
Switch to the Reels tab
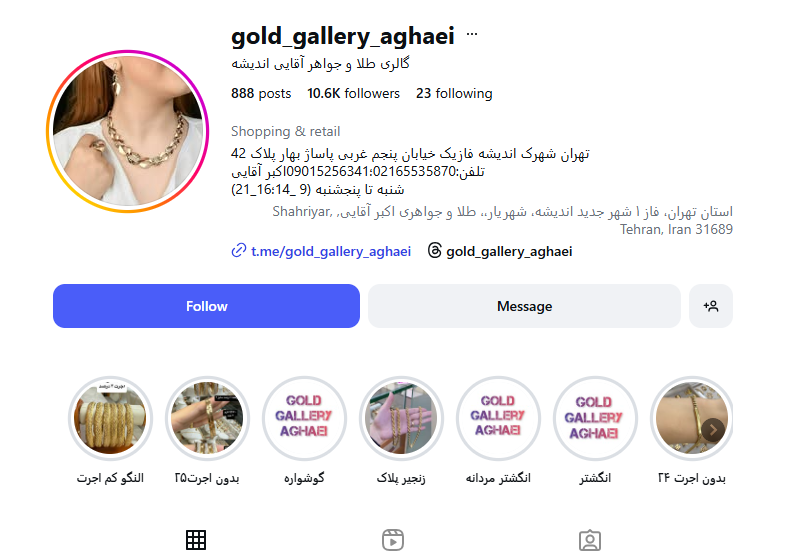(x=393, y=540)
